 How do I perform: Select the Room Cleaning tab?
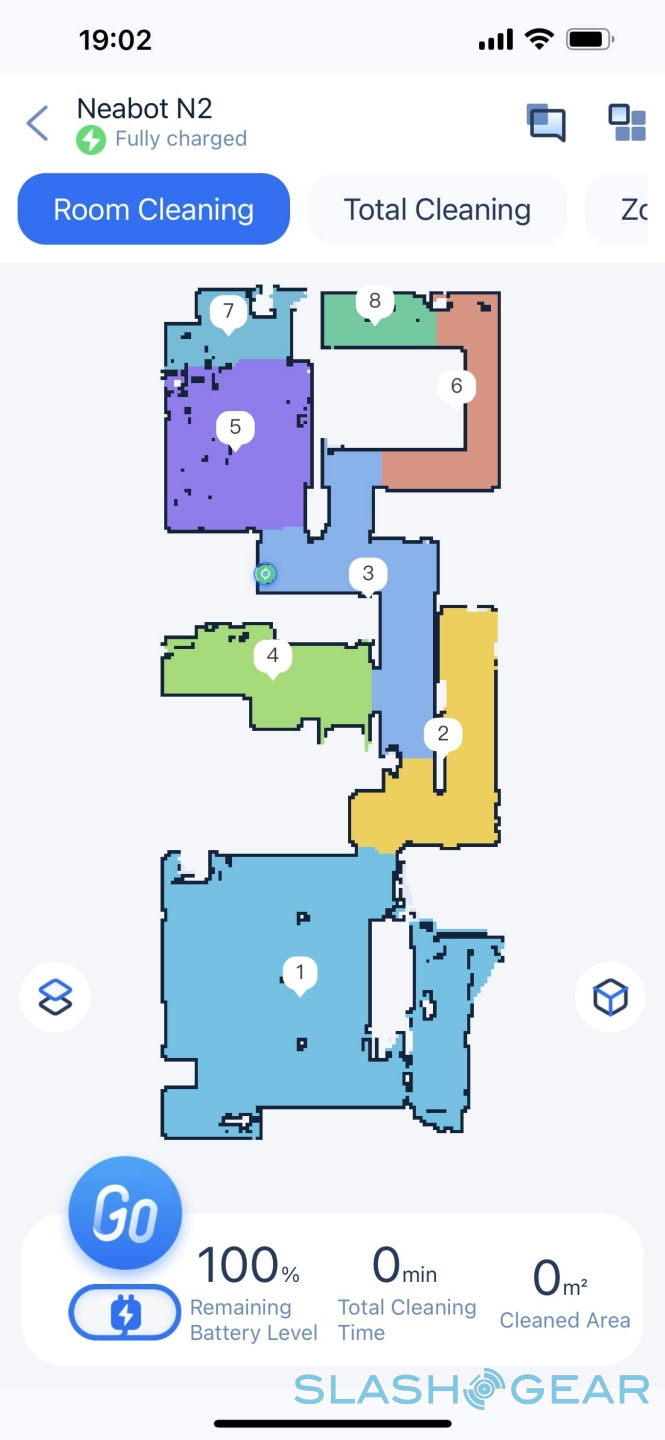pyautogui.click(x=154, y=210)
